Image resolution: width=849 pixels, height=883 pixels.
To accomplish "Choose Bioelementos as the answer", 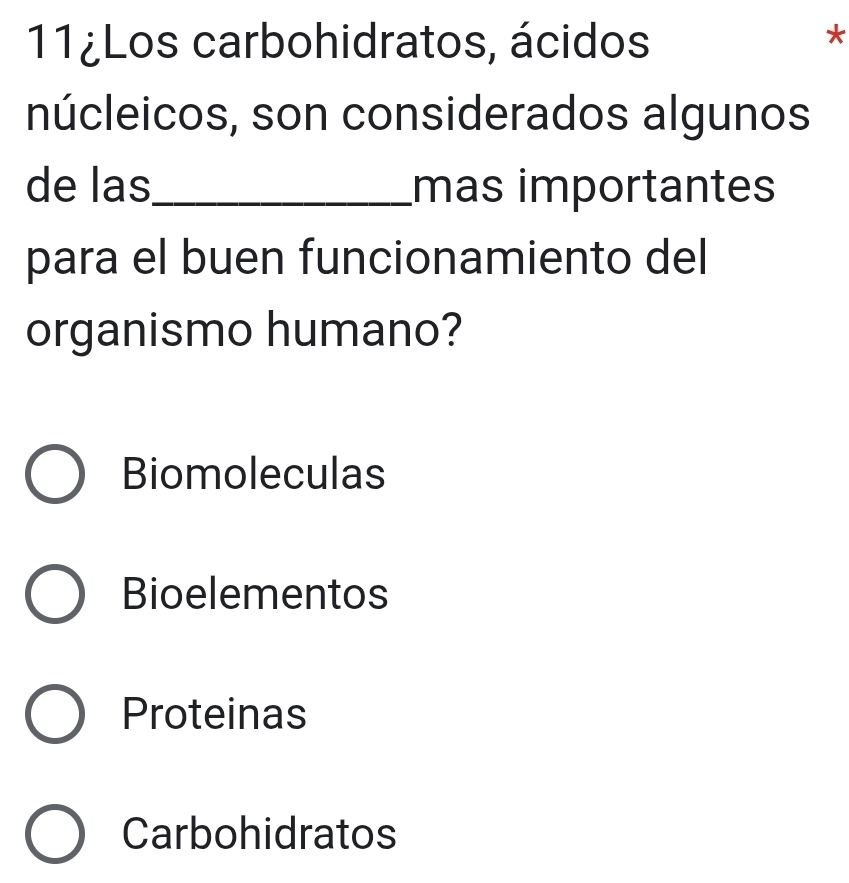I will point(56,596).
